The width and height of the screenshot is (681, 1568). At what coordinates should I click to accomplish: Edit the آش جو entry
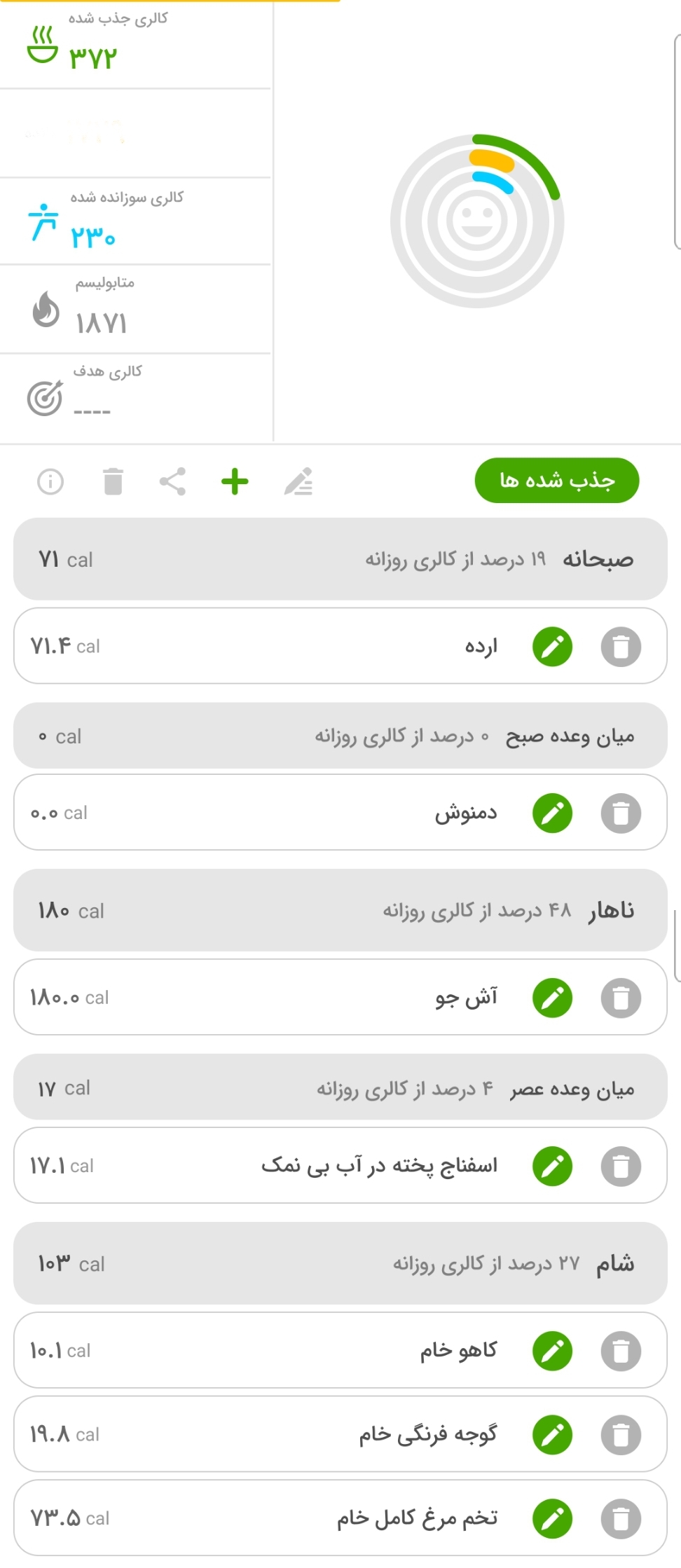(552, 998)
